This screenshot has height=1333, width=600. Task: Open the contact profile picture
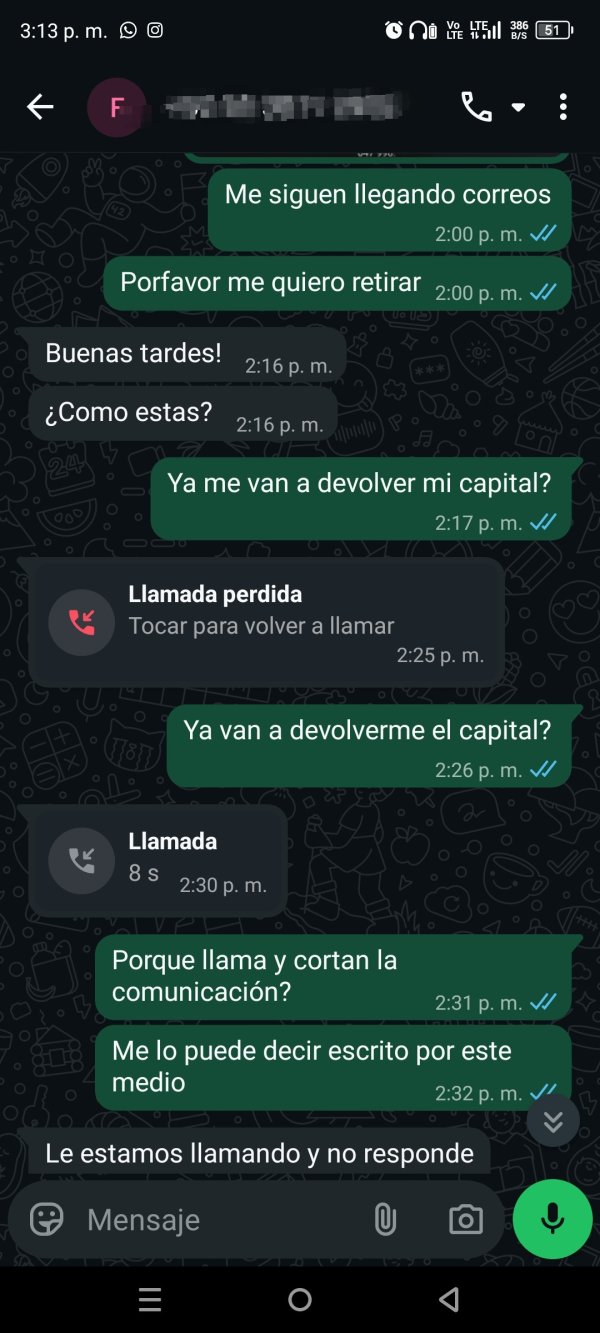[x=116, y=107]
